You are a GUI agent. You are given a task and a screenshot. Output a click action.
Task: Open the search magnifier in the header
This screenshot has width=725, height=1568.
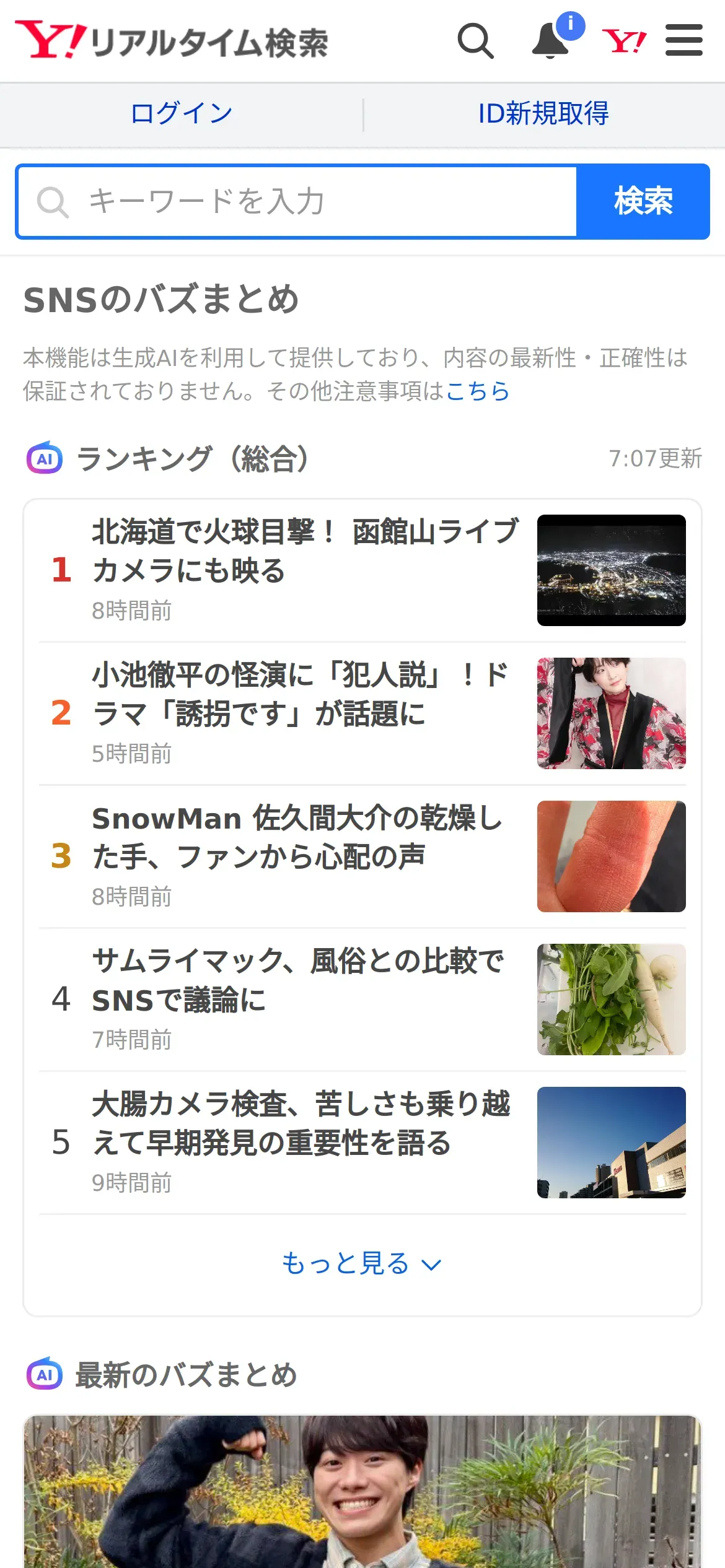475,41
